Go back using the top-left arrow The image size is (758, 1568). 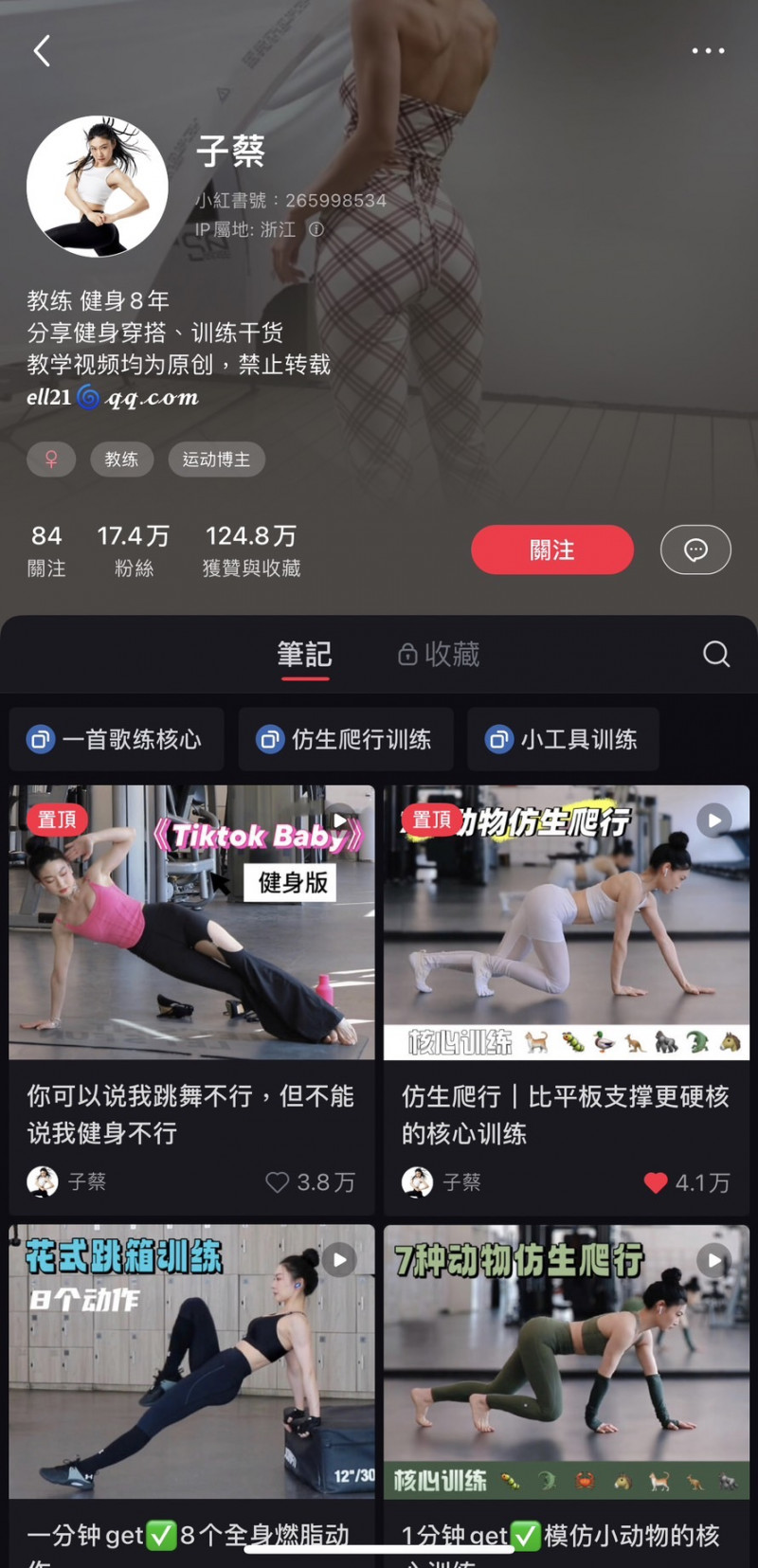(x=42, y=51)
